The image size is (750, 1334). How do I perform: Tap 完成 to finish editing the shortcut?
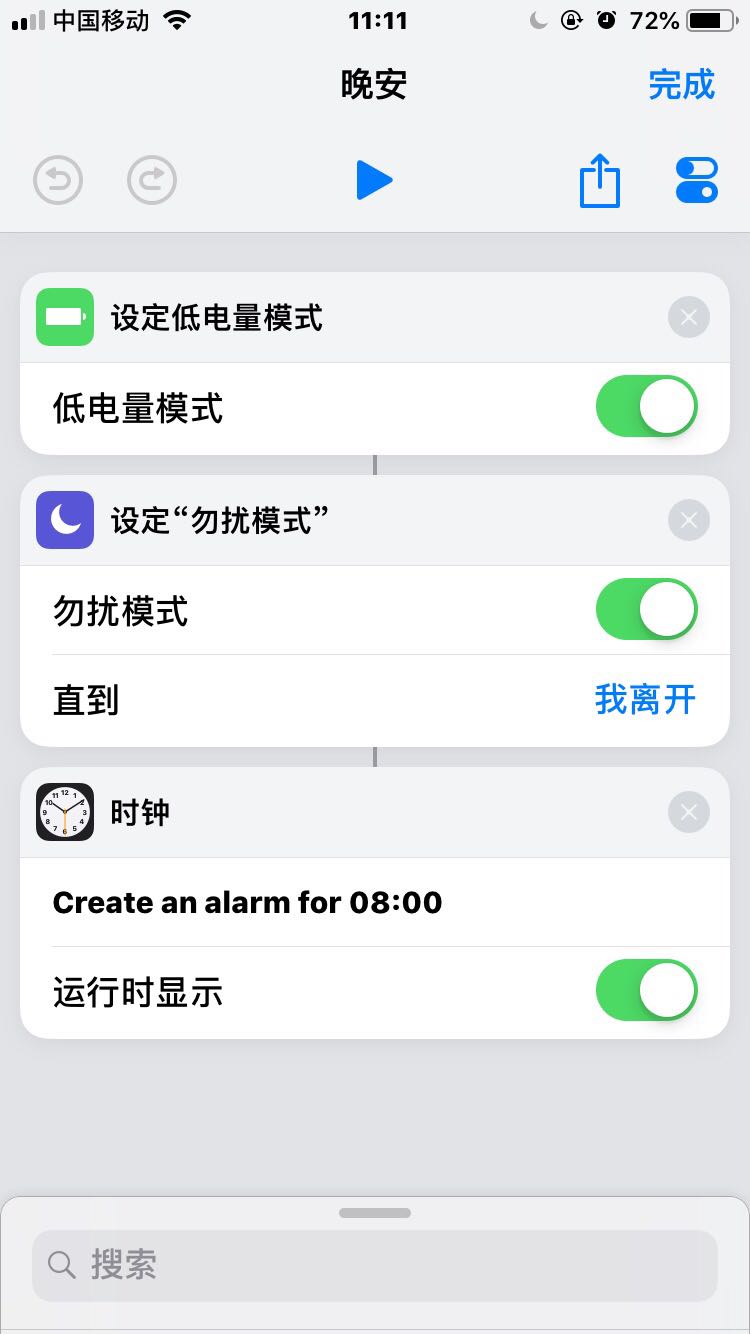click(682, 85)
